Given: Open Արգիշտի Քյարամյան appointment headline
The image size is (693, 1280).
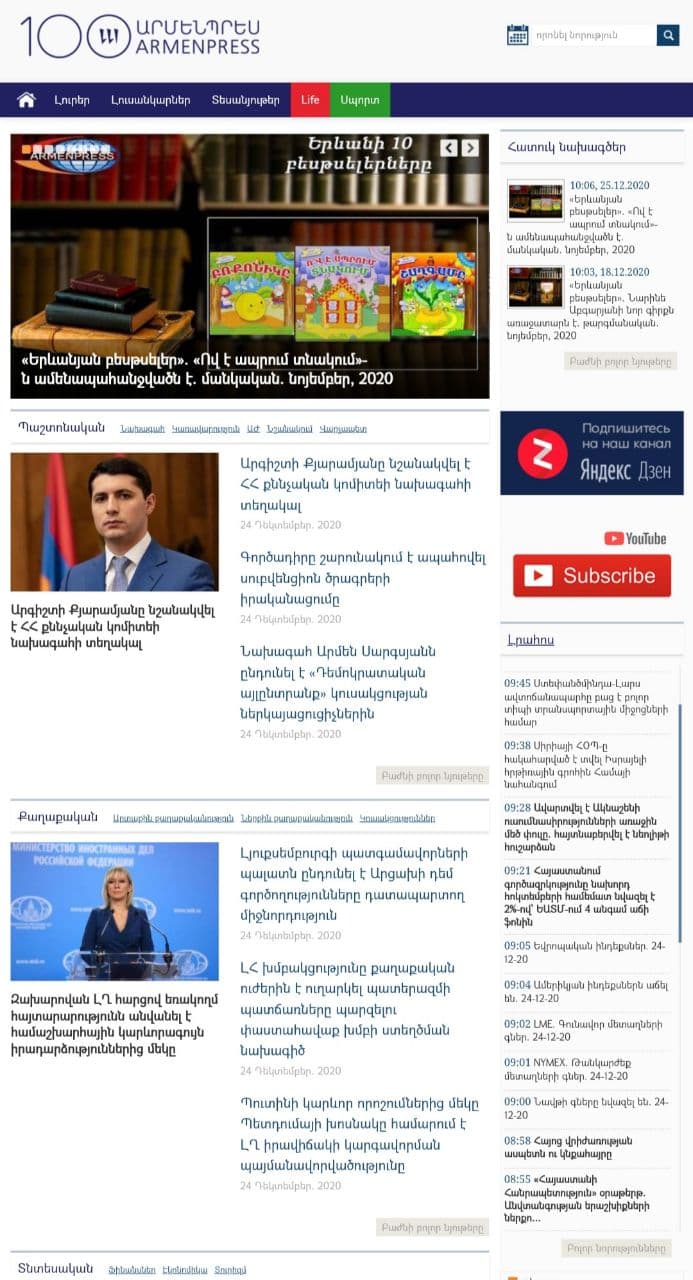Looking at the screenshot, I should click(355, 483).
